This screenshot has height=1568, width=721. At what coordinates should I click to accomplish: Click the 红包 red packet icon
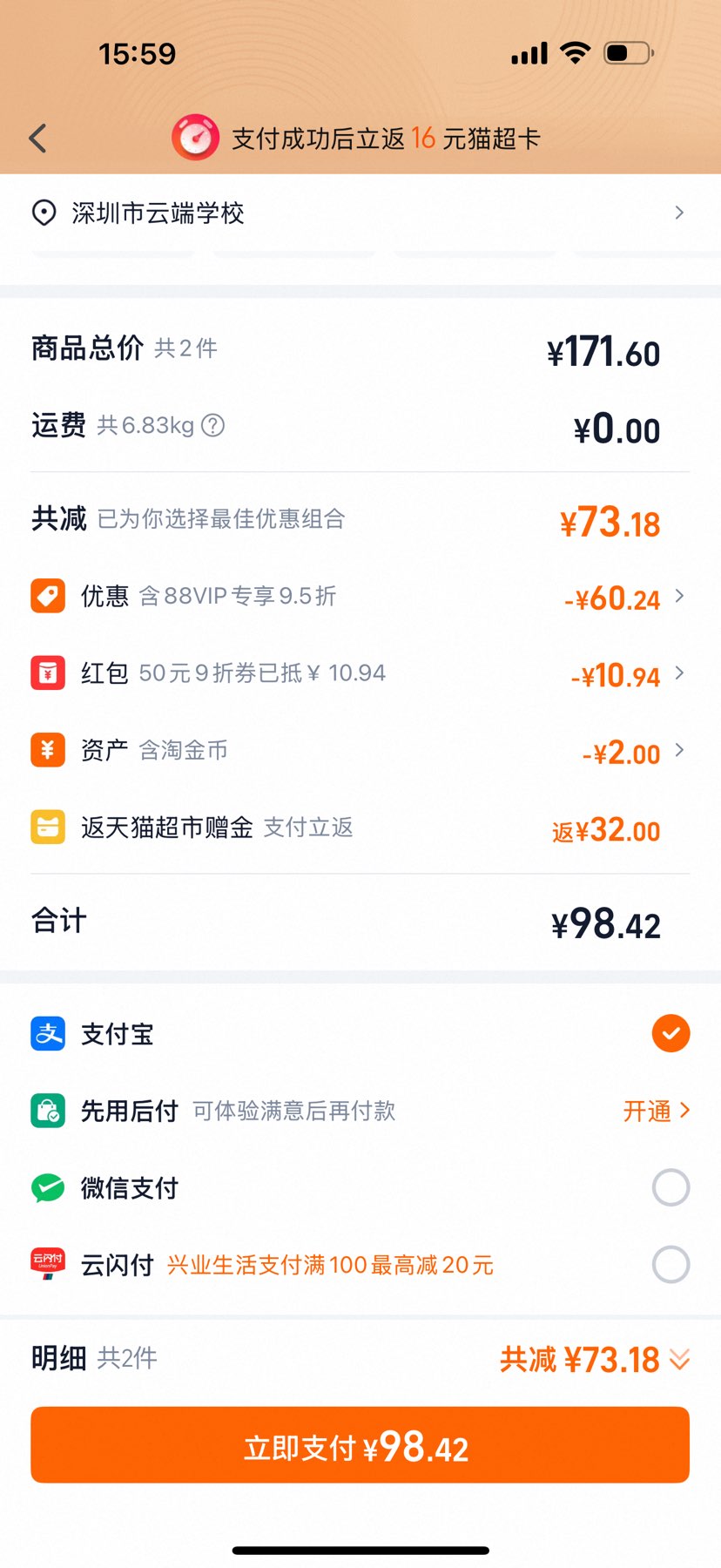(x=48, y=672)
